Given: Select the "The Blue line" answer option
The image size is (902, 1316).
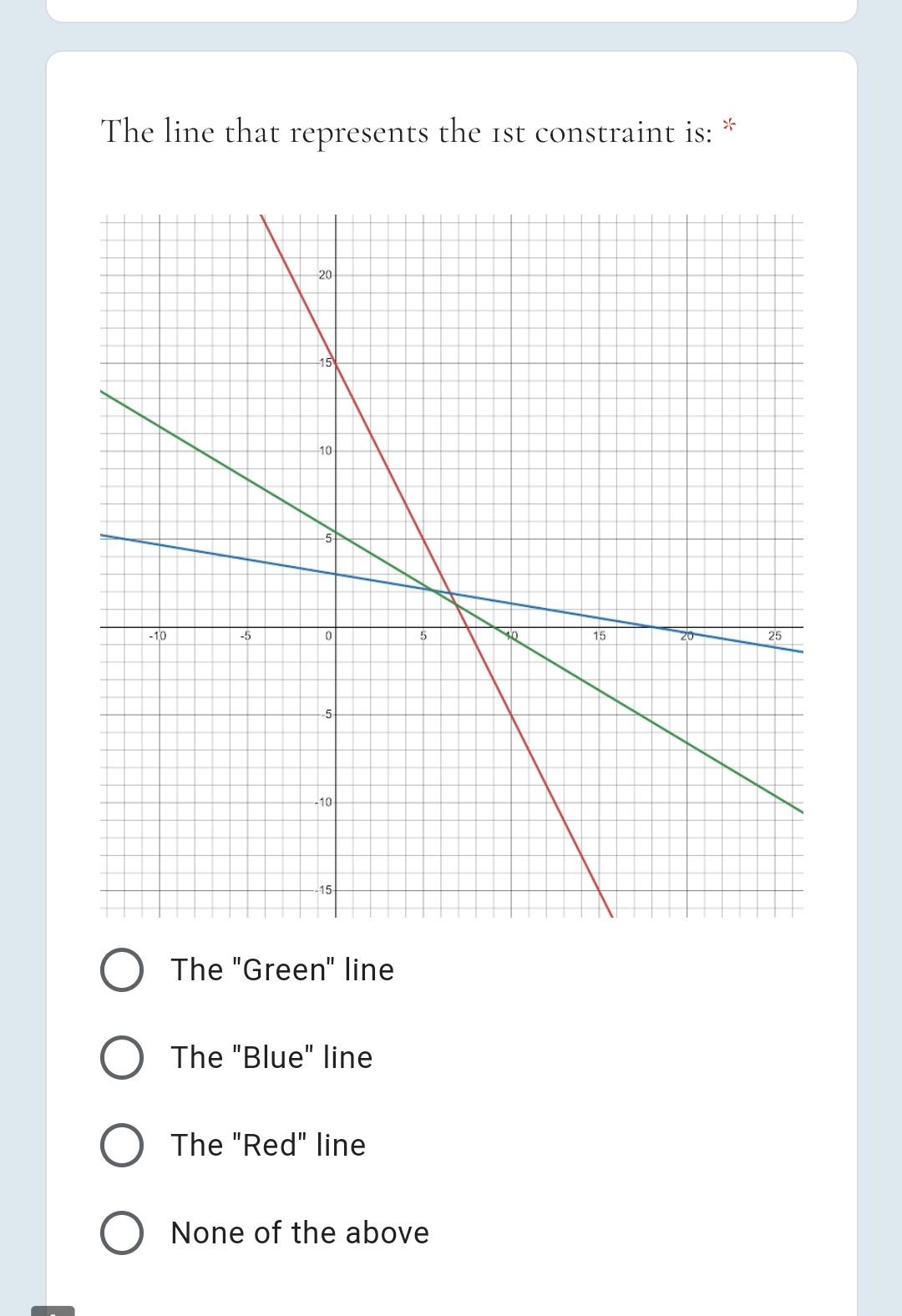Looking at the screenshot, I should click(122, 1057).
